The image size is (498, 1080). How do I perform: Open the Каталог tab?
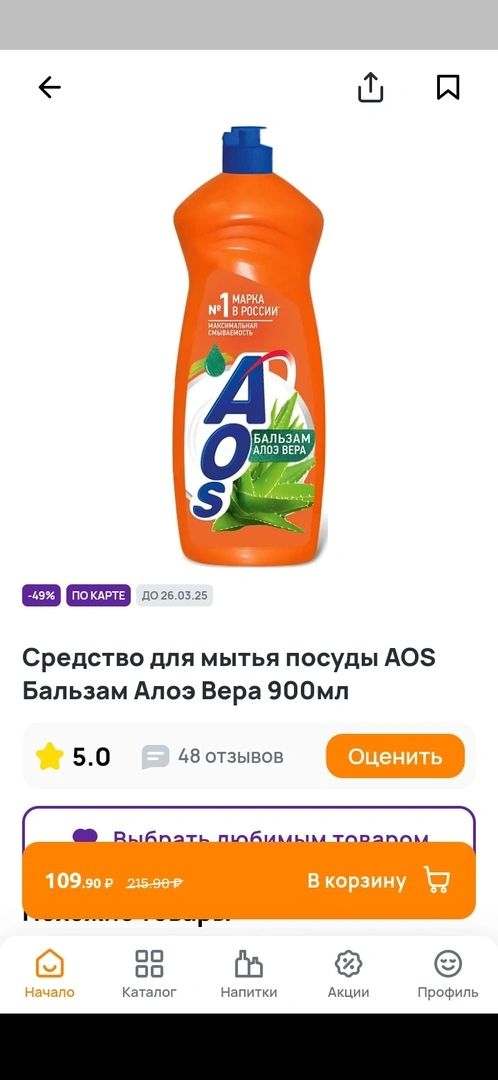[149, 974]
